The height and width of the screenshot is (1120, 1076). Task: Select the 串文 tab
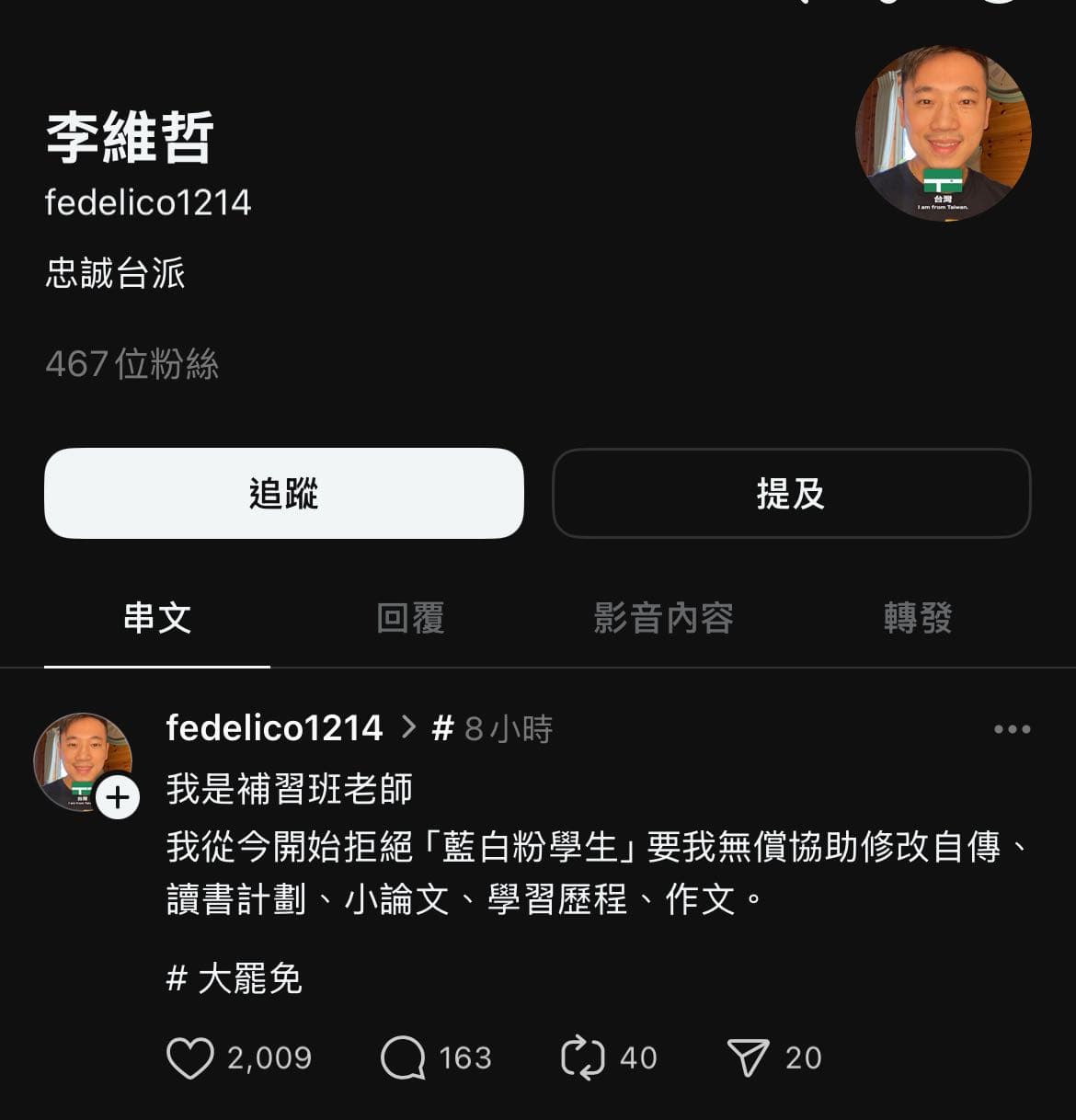click(x=157, y=618)
